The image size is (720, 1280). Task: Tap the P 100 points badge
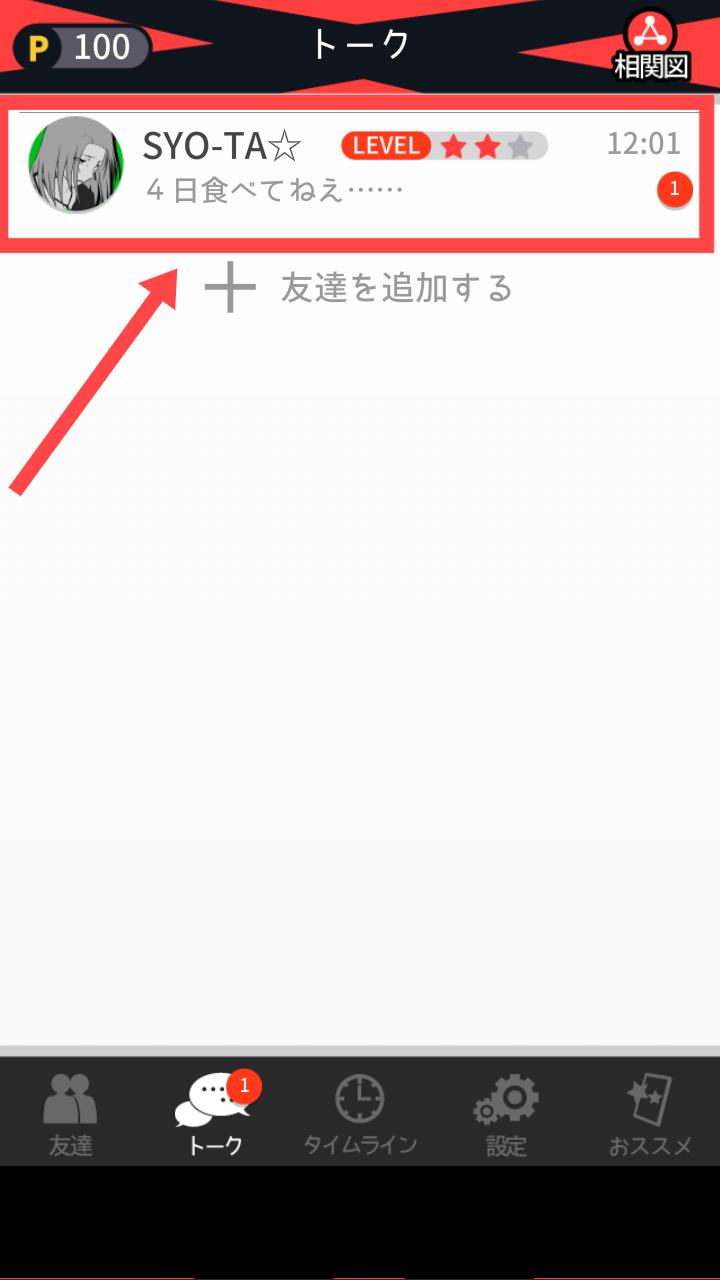pyautogui.click(x=81, y=47)
